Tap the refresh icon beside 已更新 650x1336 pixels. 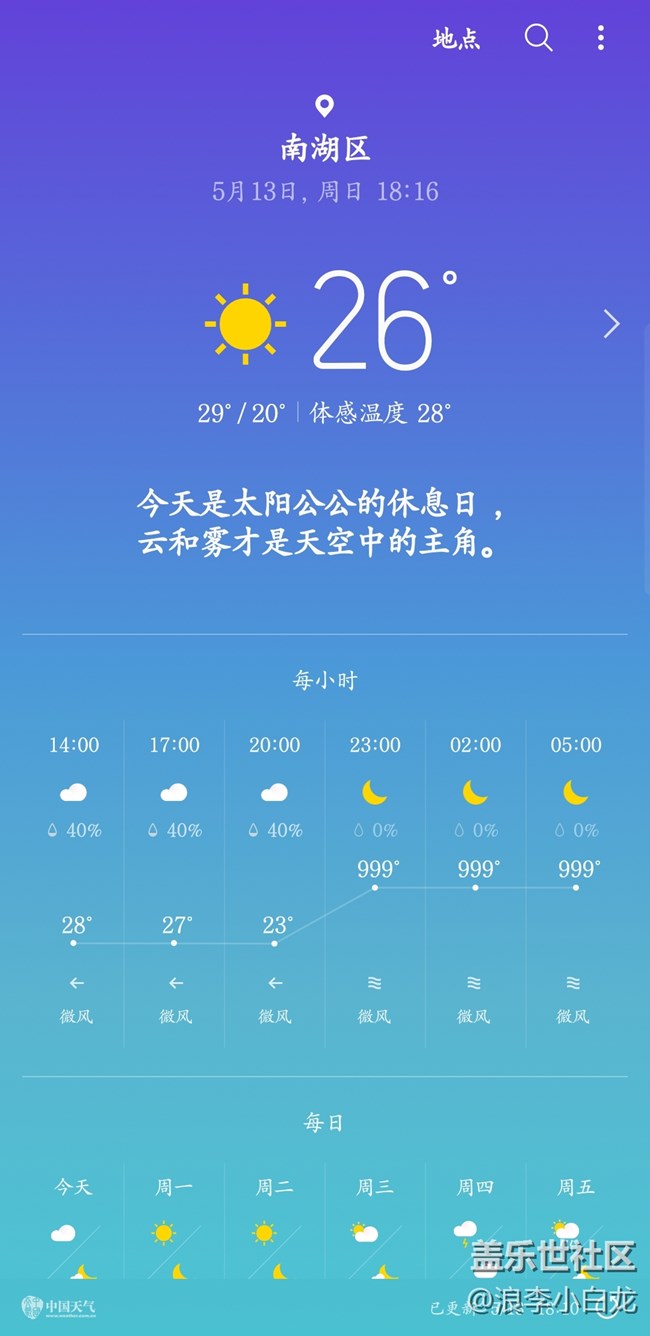point(608,1308)
